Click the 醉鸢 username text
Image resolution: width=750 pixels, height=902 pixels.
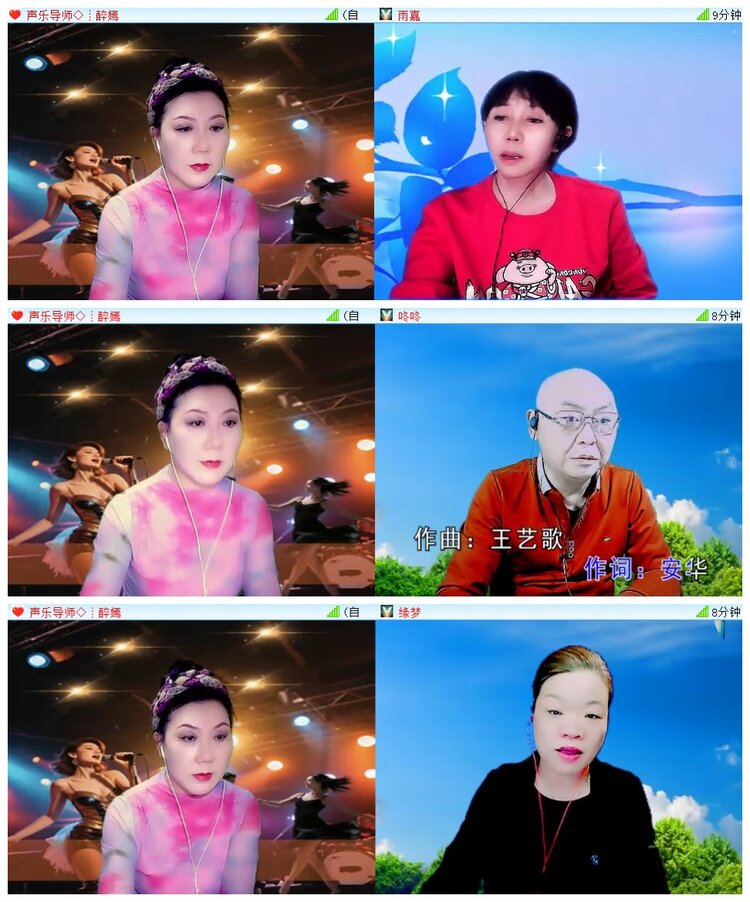105,14
